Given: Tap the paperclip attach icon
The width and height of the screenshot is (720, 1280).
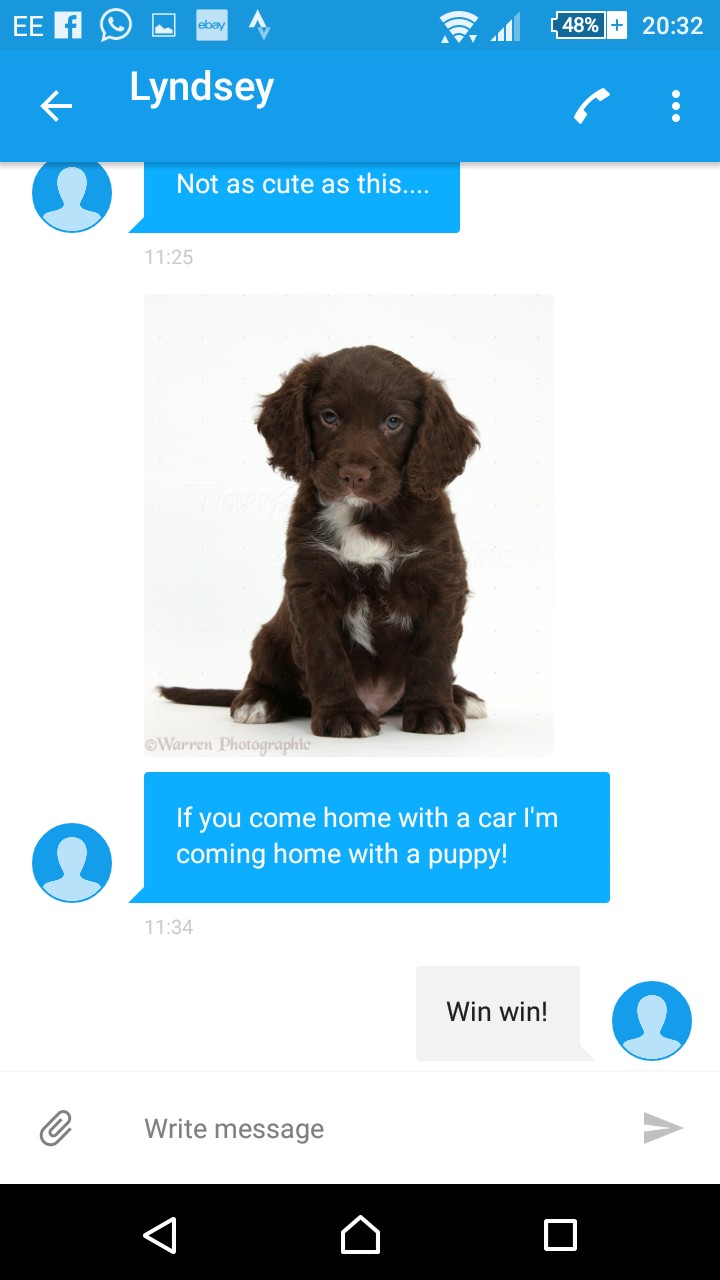Looking at the screenshot, I should tap(56, 1128).
